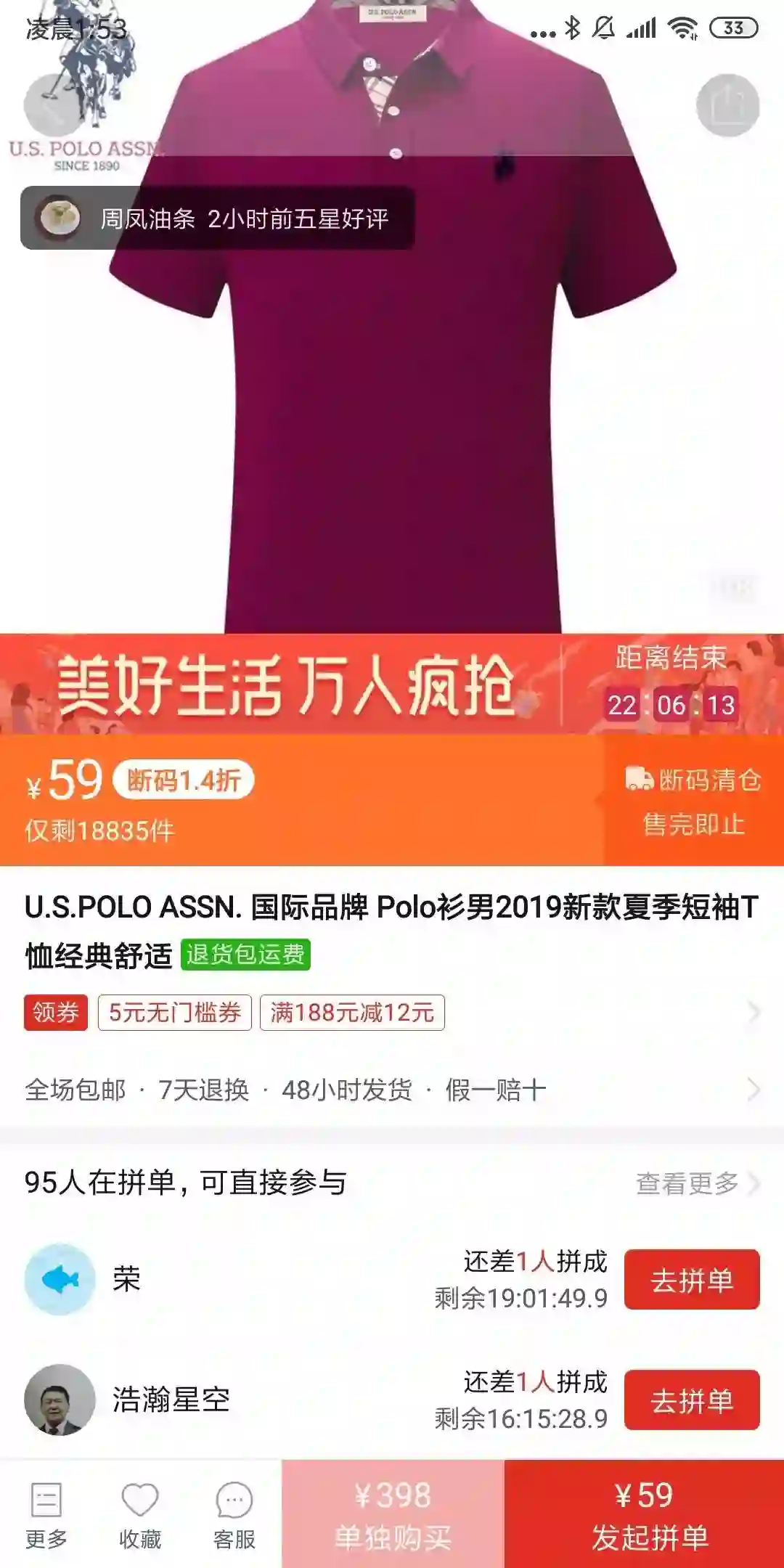Add the product to 收藏 favorites
Screen dimensions: 784x1568
click(x=140, y=1515)
